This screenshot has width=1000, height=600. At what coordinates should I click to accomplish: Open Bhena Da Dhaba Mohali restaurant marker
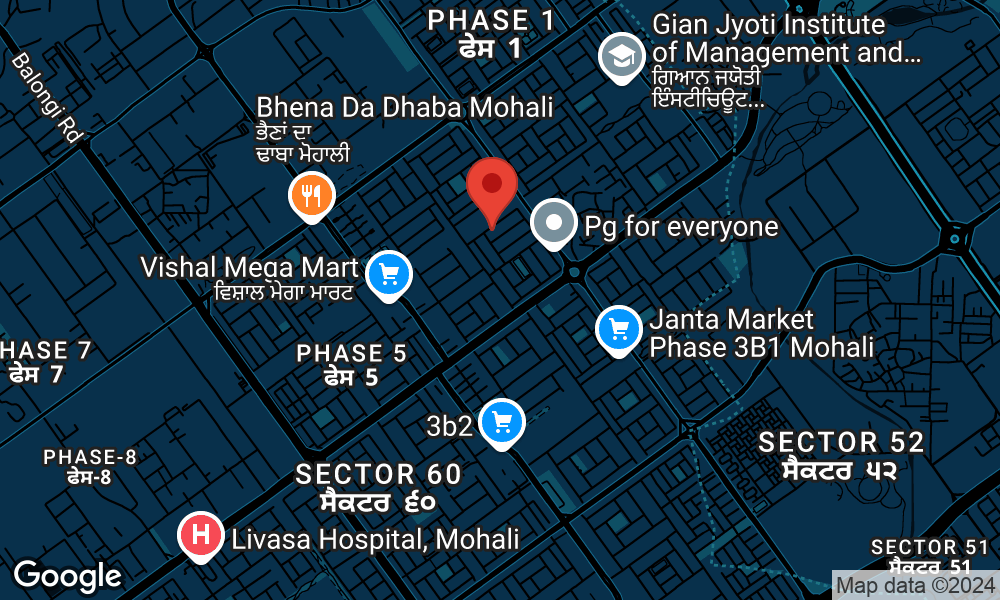(311, 195)
